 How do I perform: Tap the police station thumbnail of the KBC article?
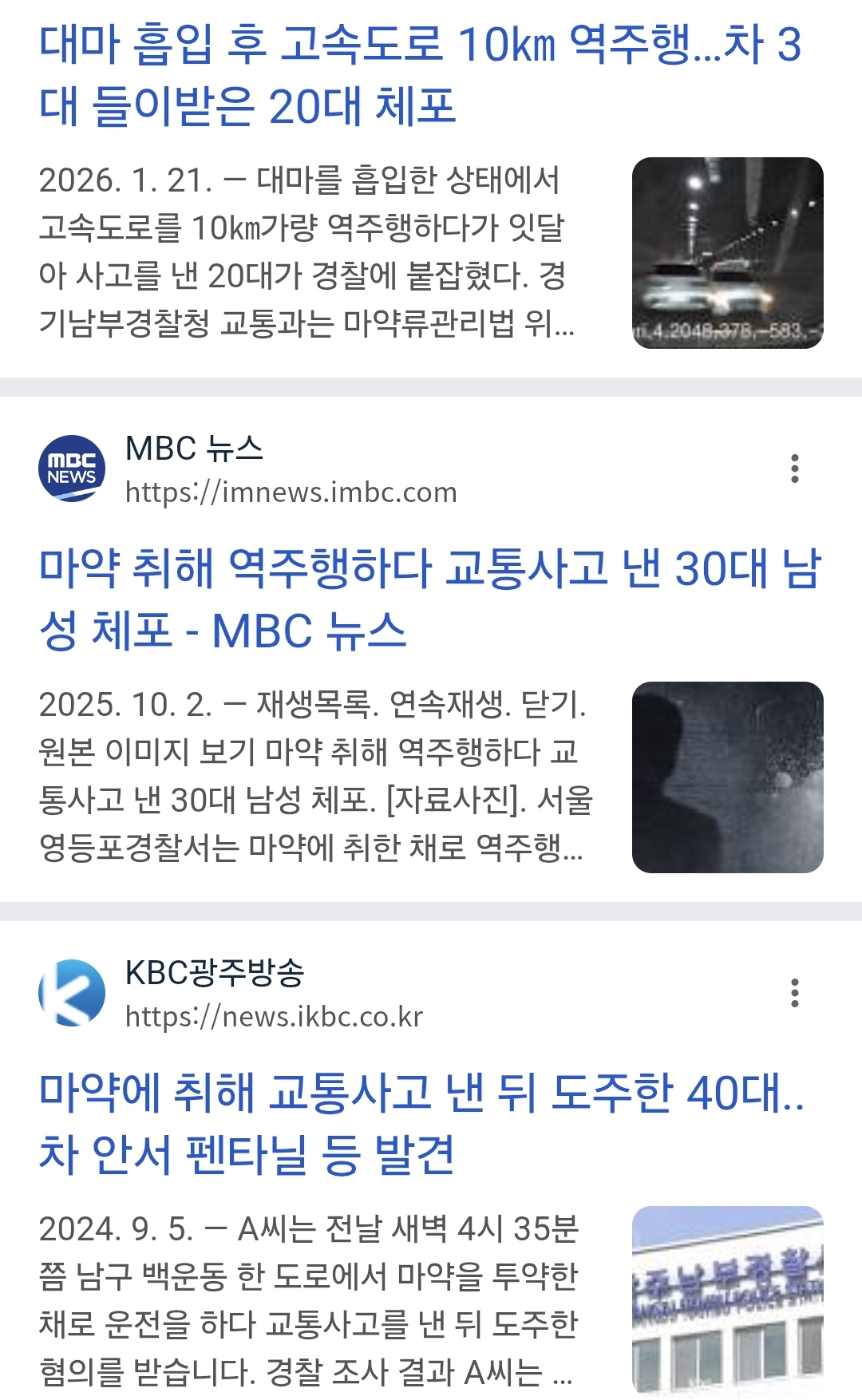(727, 1301)
